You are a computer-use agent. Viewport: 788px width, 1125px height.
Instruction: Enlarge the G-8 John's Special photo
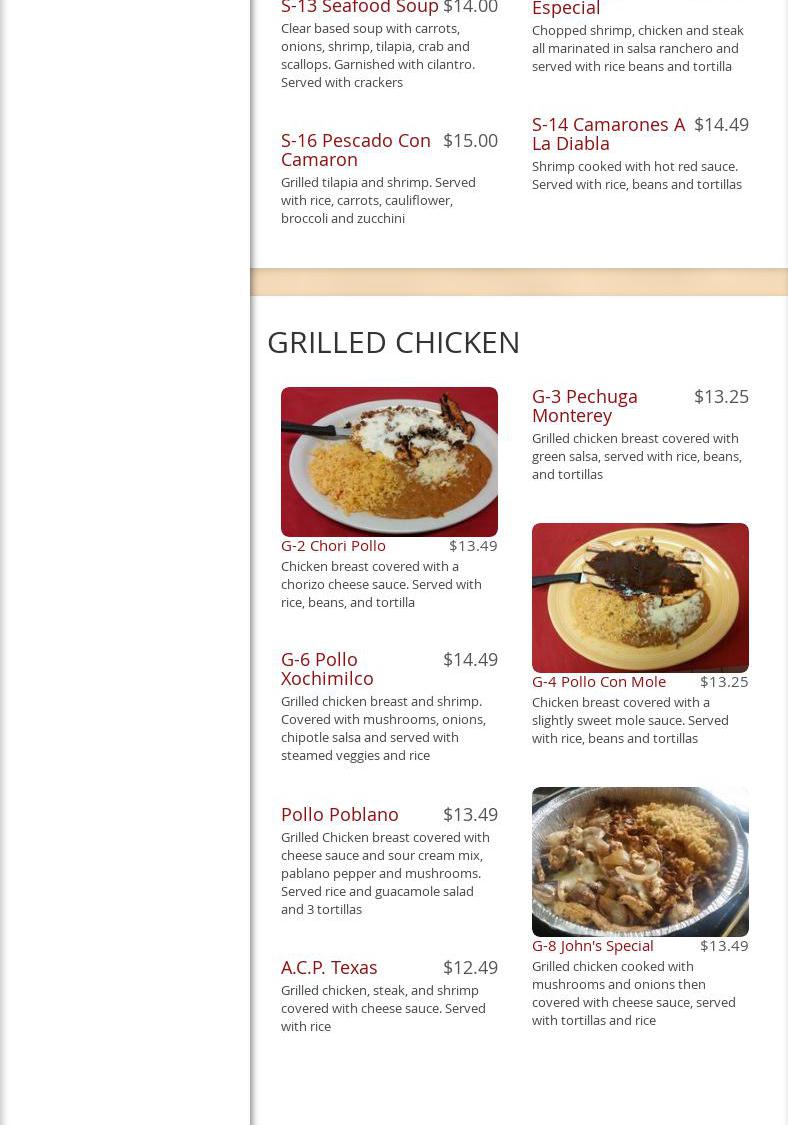point(640,862)
